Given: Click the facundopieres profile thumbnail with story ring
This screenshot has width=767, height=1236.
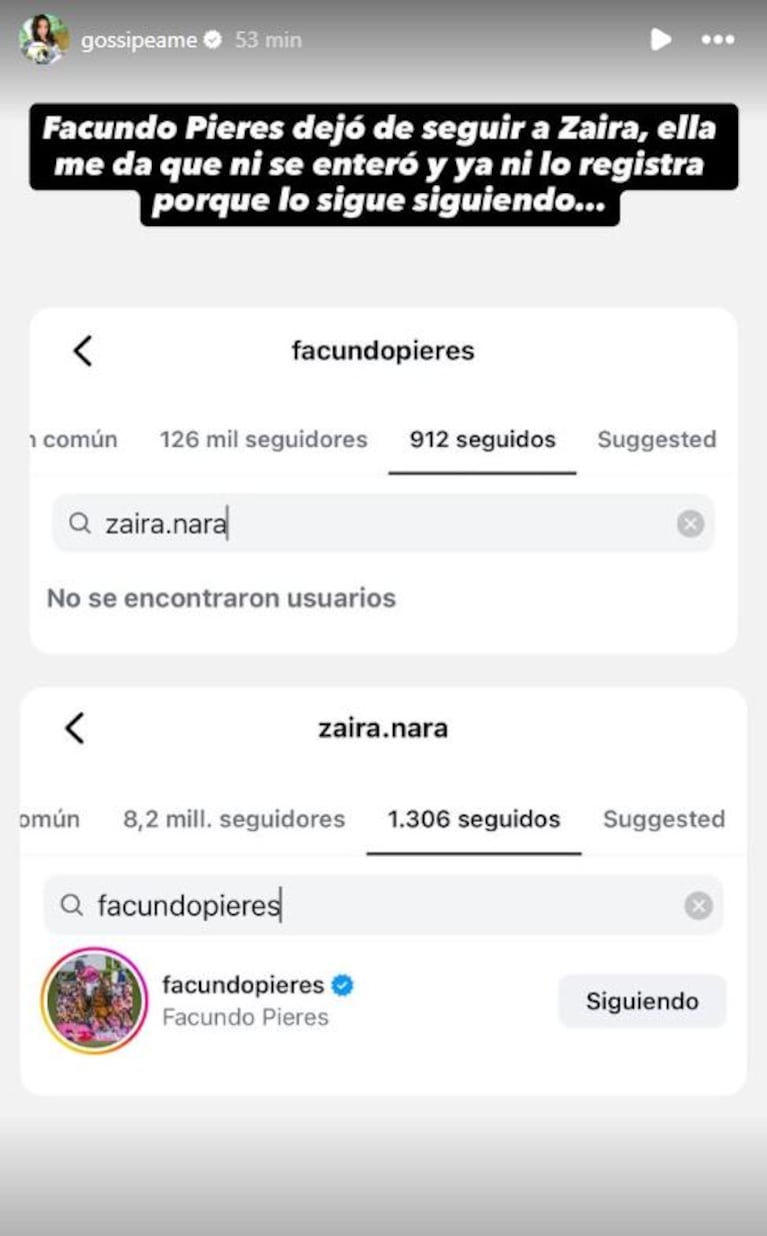Looking at the screenshot, I should tap(95, 1000).
